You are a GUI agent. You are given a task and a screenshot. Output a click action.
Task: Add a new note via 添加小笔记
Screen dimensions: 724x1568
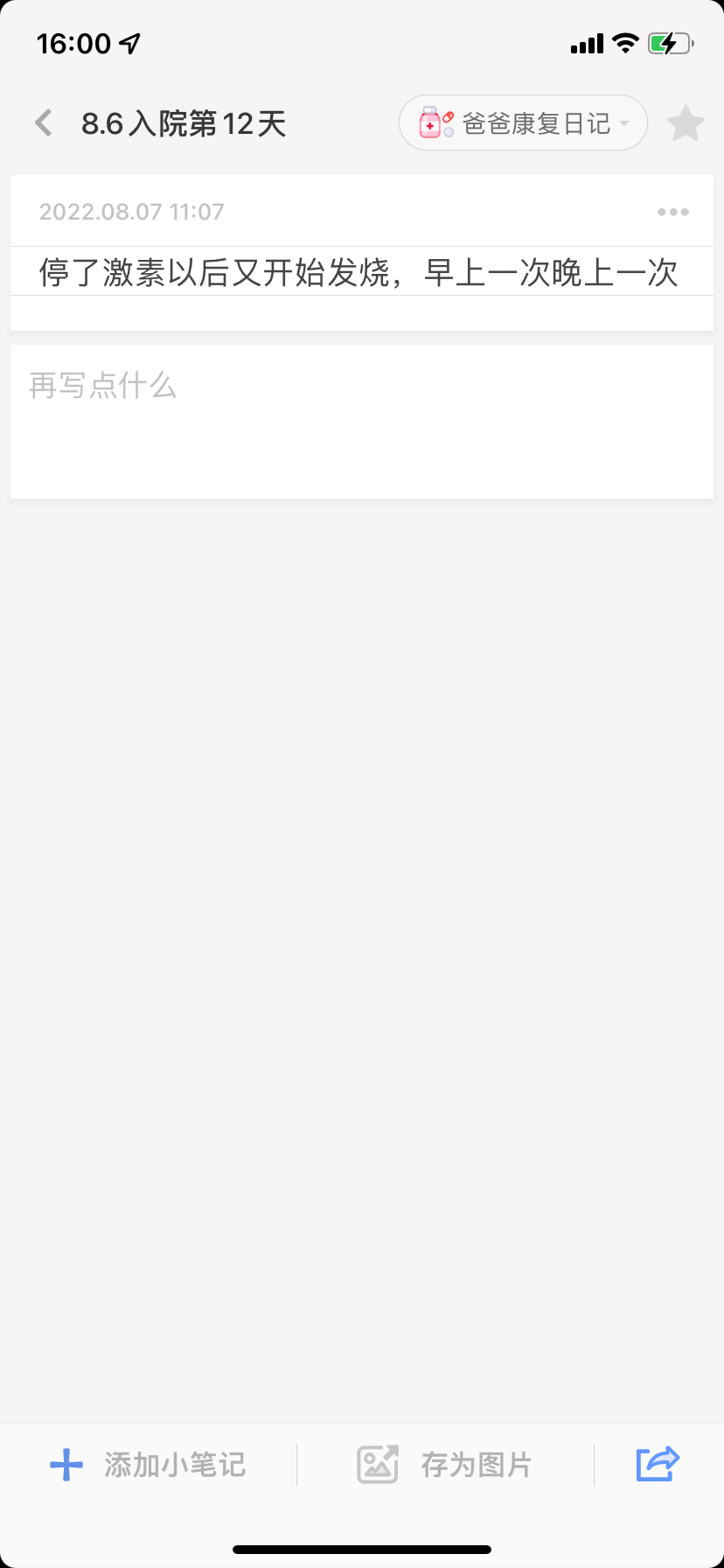148,1465
